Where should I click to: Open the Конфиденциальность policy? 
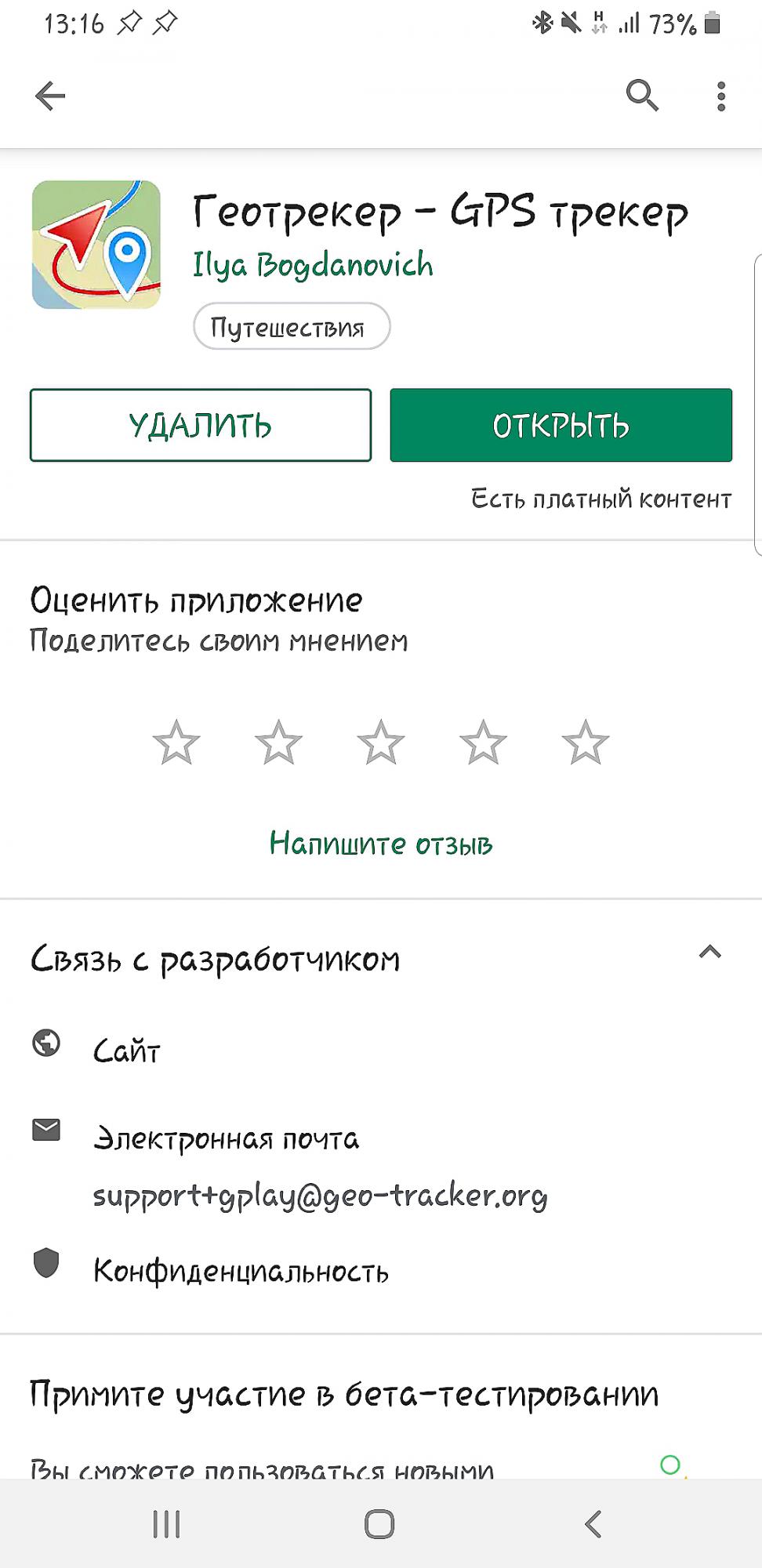click(x=381, y=1269)
